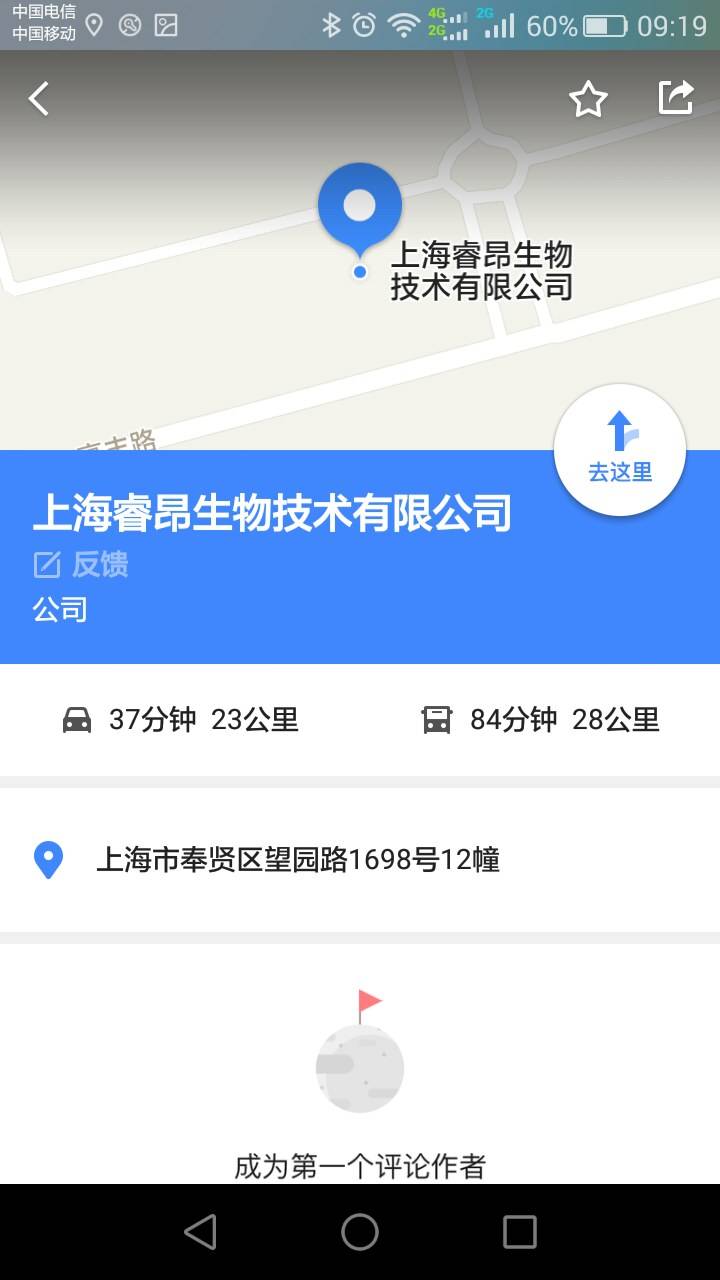The image size is (720, 1280).
Task: Open the recent apps view
Action: click(519, 1232)
